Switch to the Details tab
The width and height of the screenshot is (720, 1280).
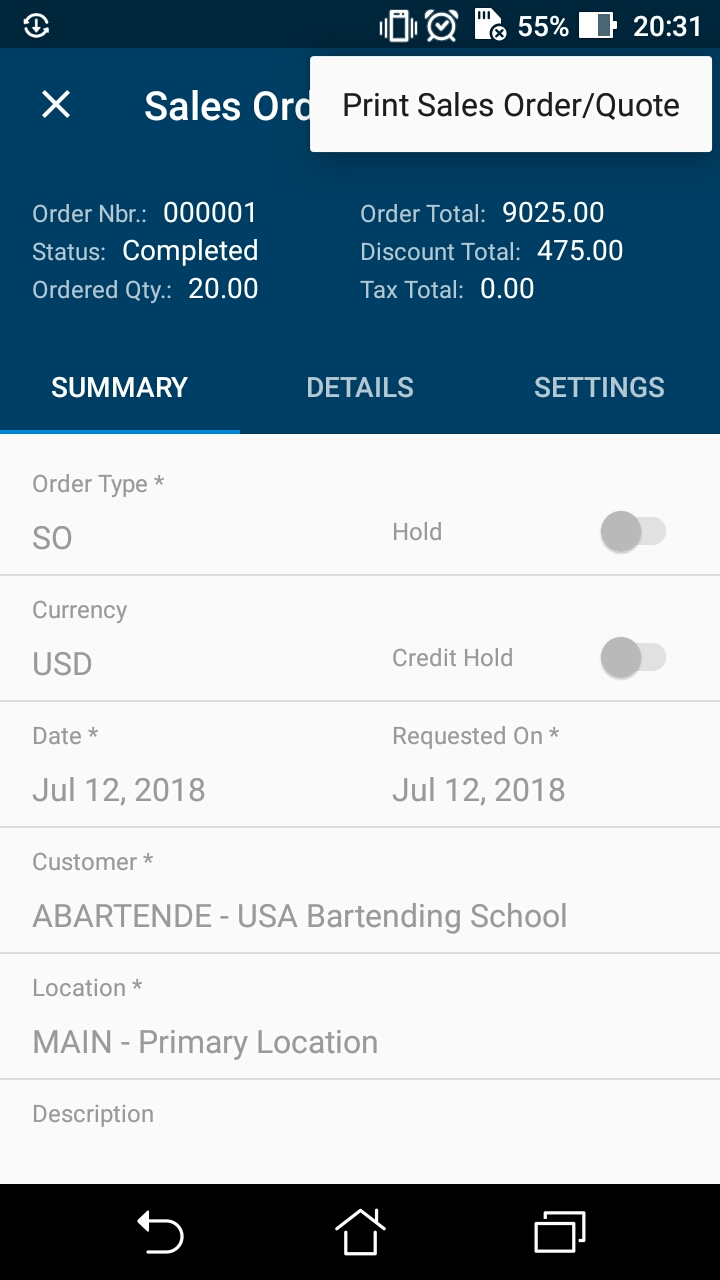coord(360,388)
